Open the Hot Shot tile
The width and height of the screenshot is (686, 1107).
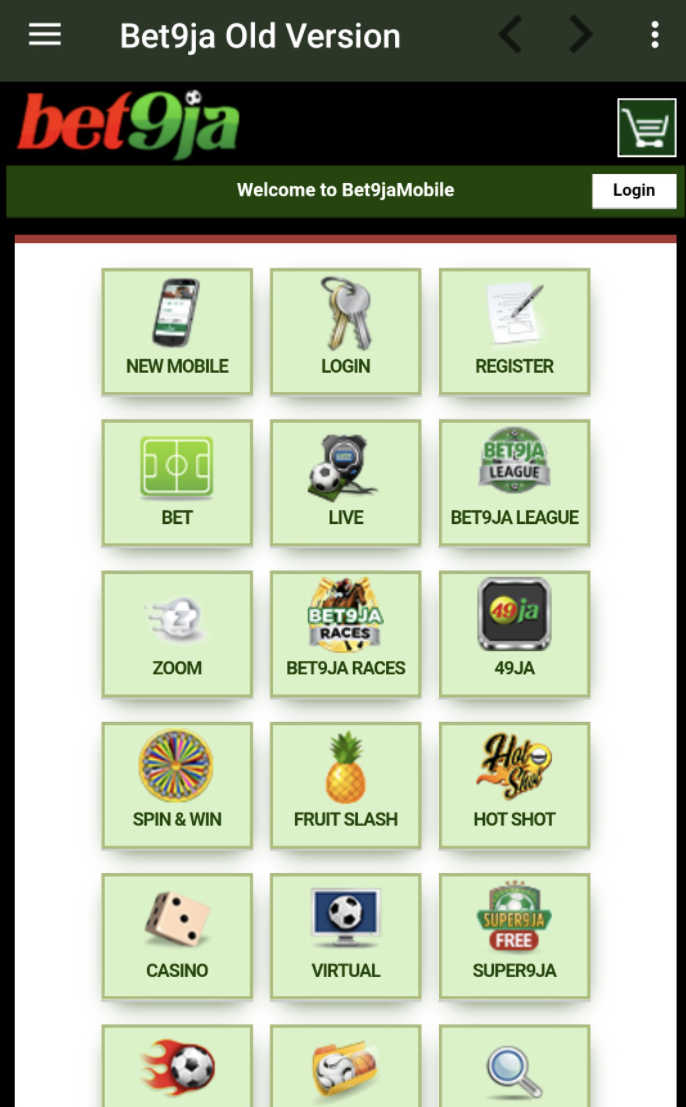514,785
